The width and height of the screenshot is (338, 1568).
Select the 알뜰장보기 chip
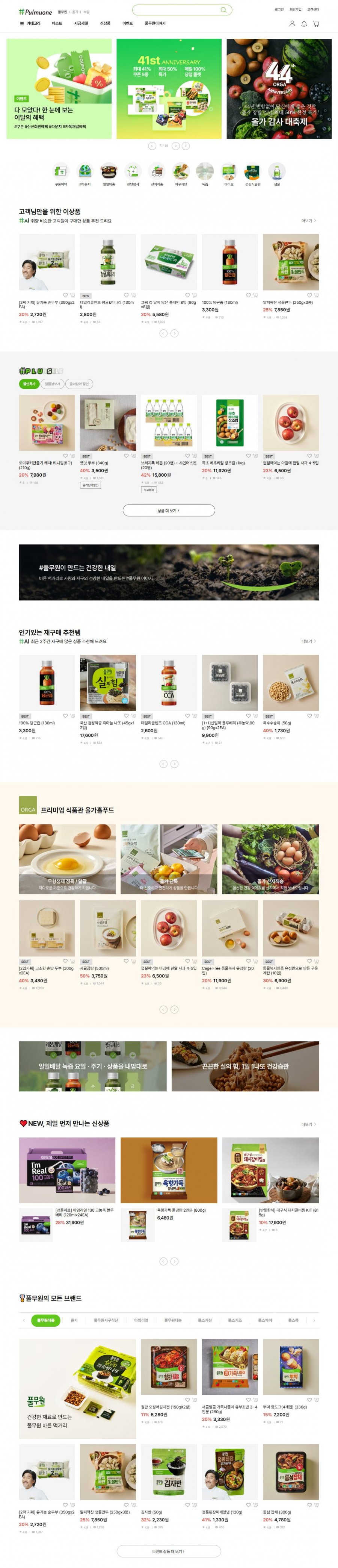[x=53, y=384]
